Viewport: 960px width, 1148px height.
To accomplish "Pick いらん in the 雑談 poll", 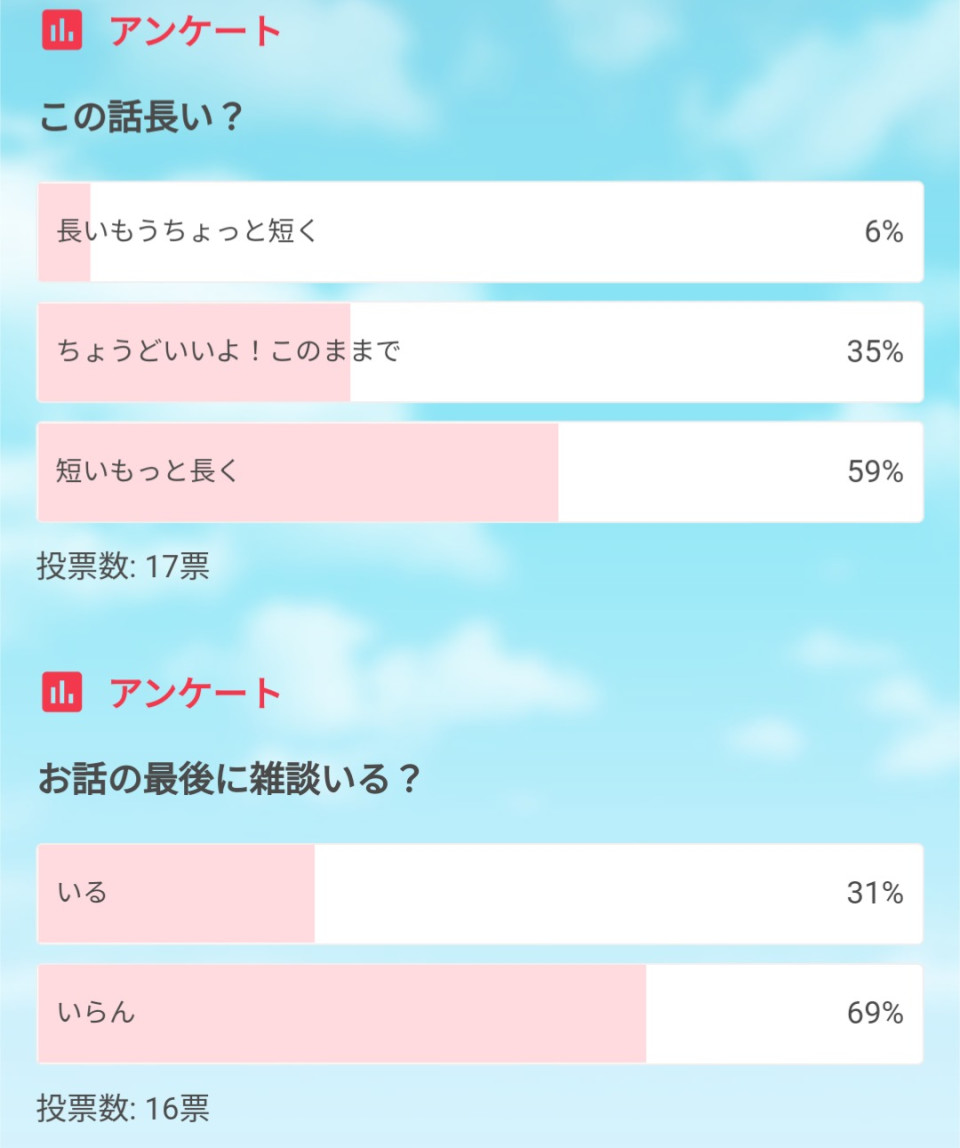I will [480, 1013].
